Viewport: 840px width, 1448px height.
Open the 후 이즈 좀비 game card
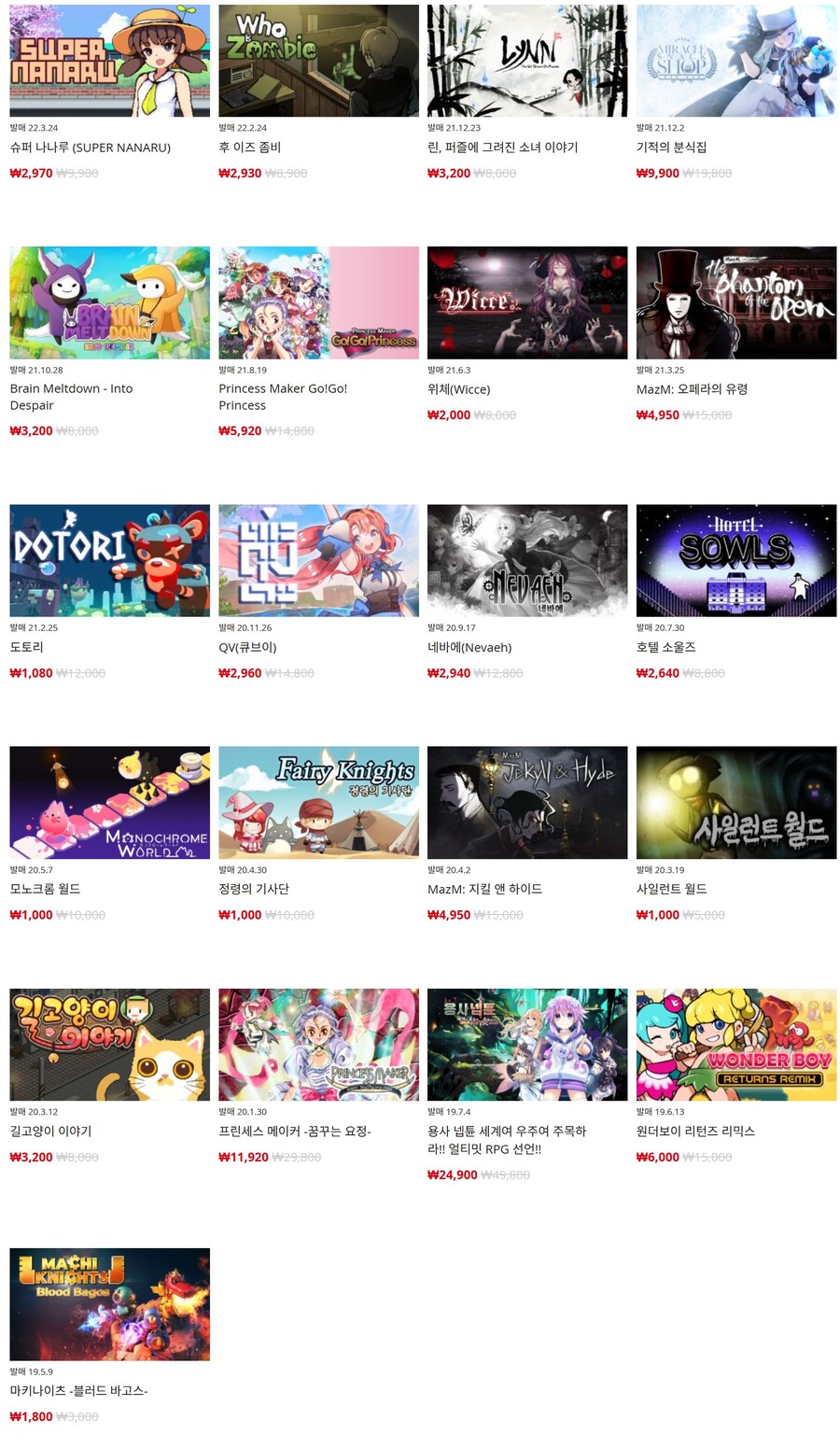pos(318,61)
